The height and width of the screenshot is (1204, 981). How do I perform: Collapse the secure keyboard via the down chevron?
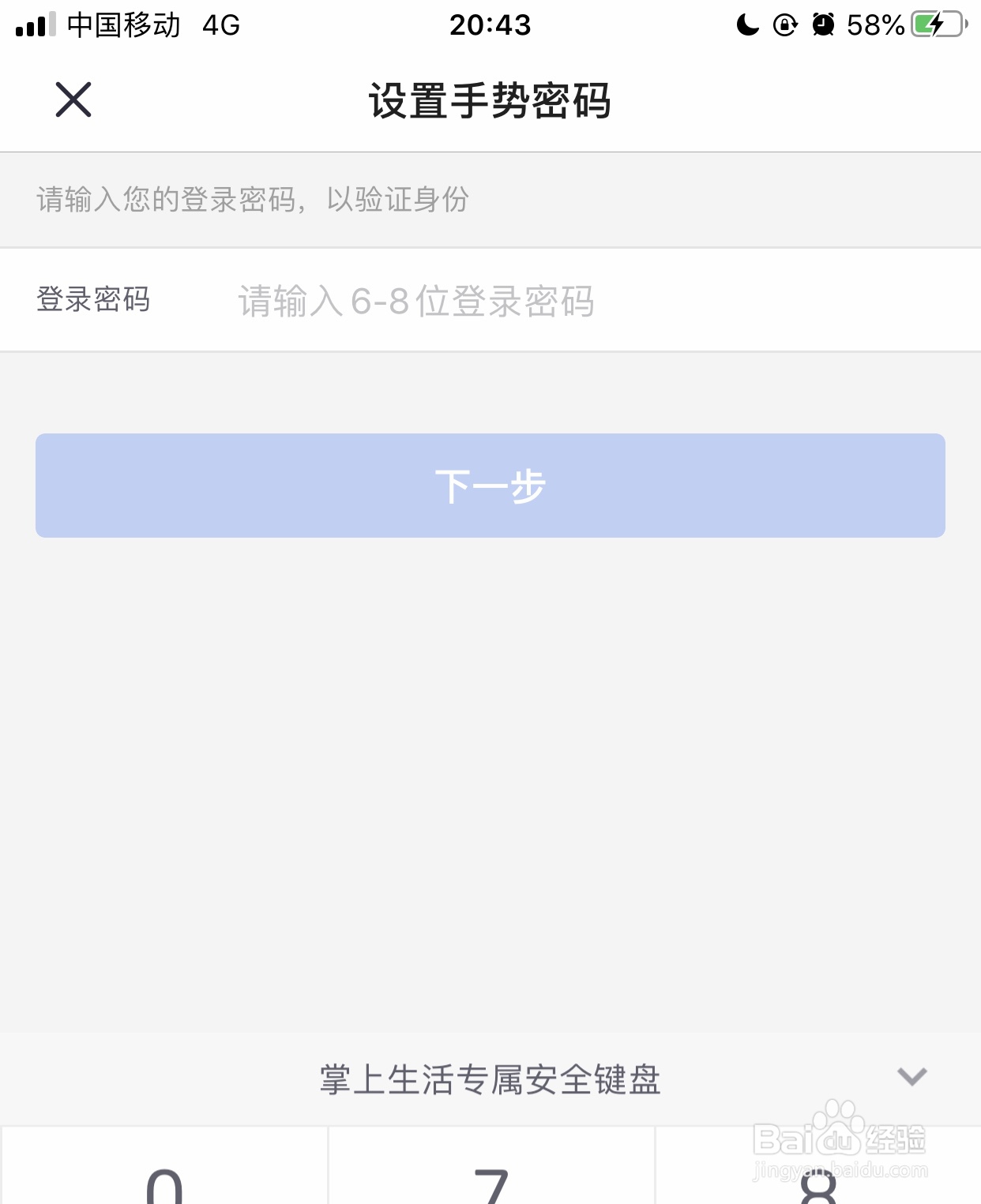pos(911,1076)
